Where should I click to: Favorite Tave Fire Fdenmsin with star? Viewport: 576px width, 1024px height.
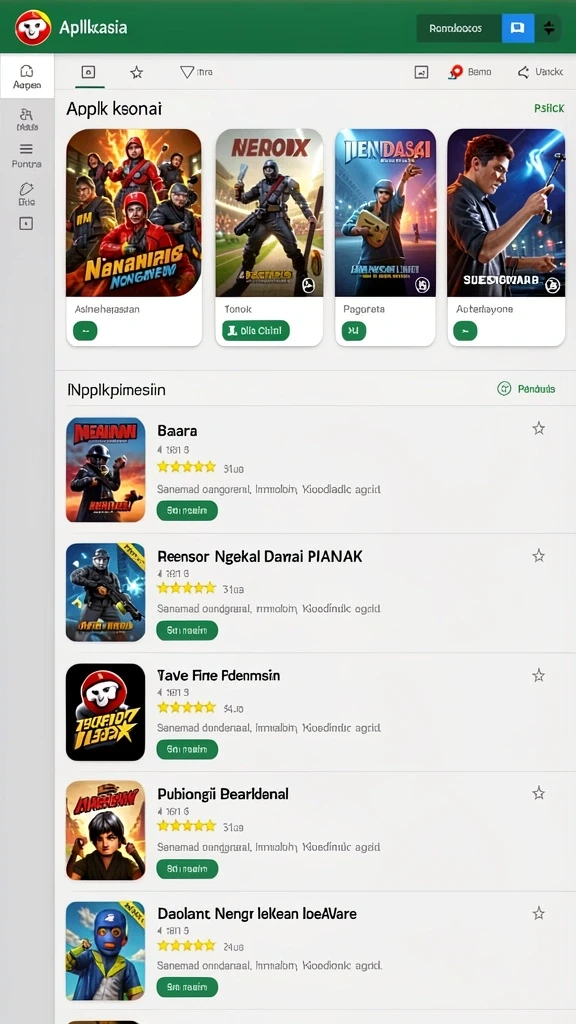[538, 675]
